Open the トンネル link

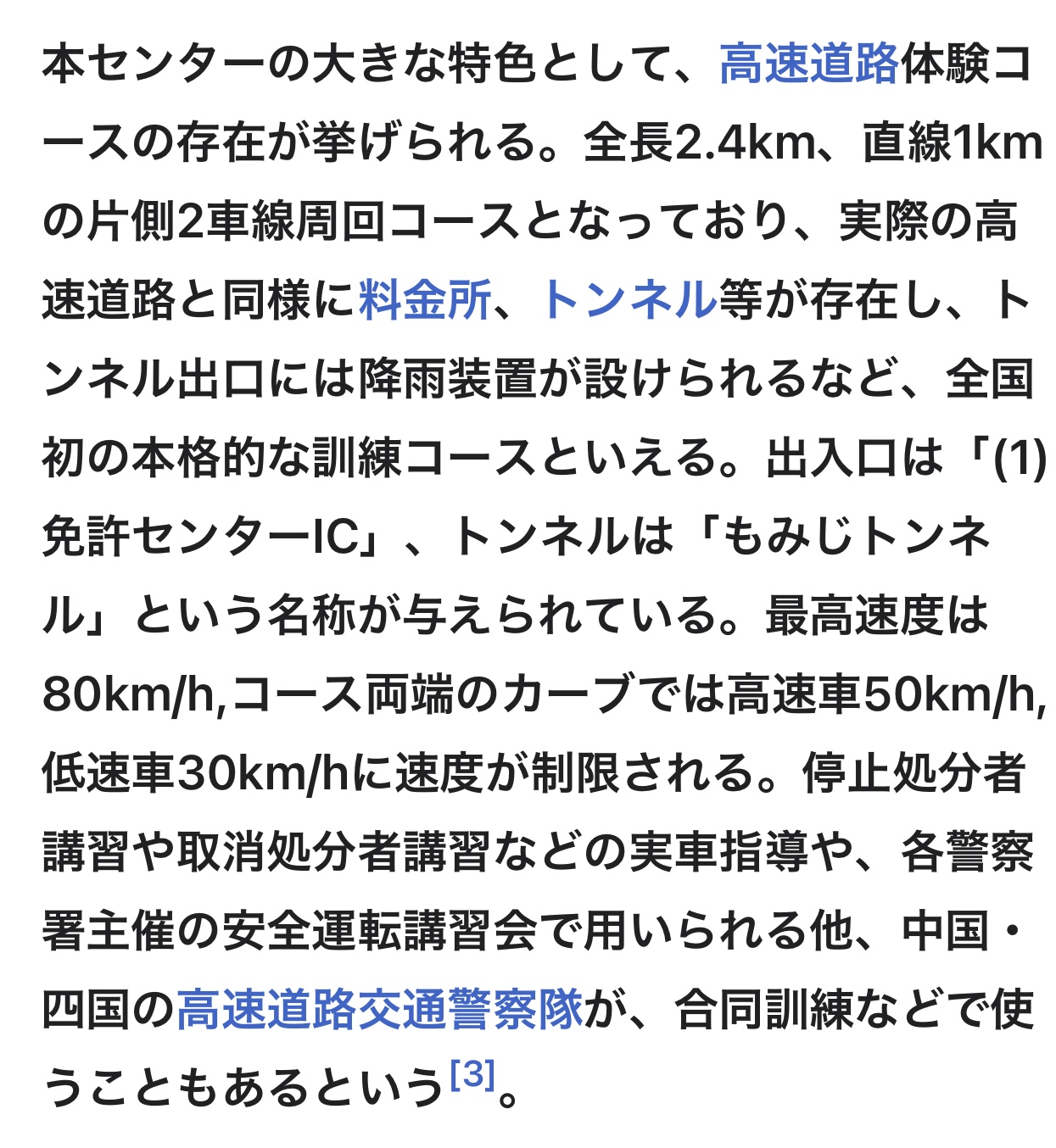(629, 299)
